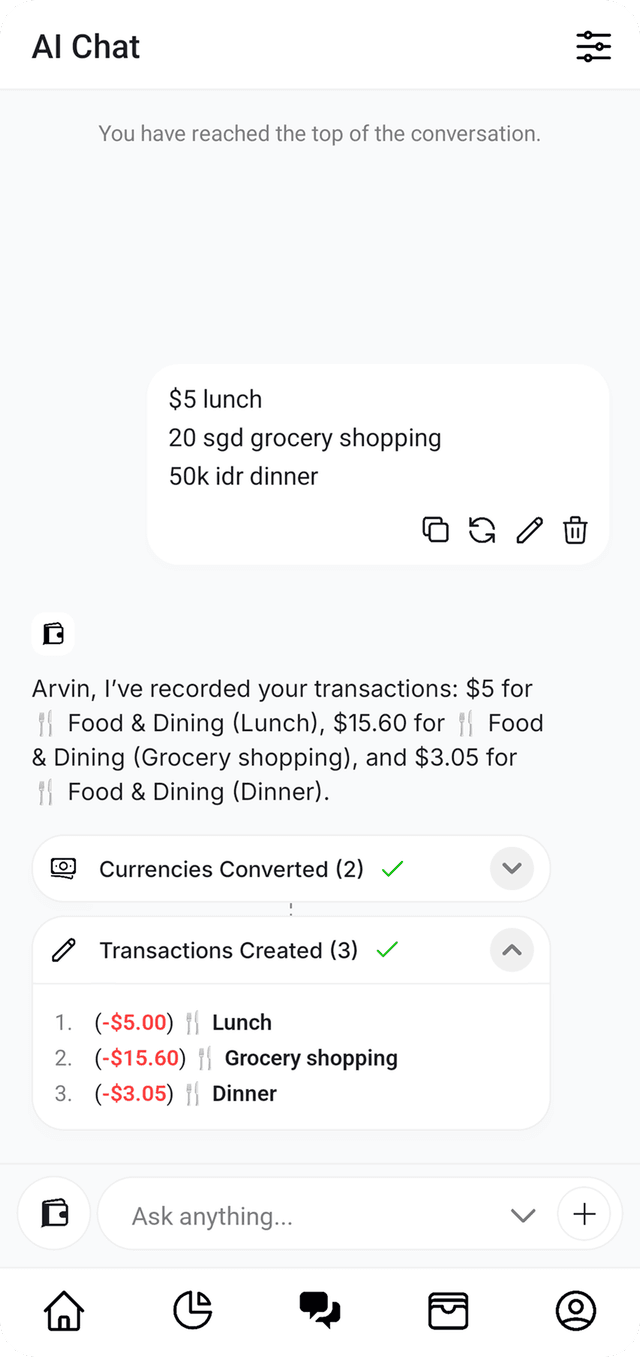Viewport: 640px width, 1357px height.
Task: Open the dropdown chevron in the input bar
Action: (x=523, y=1216)
